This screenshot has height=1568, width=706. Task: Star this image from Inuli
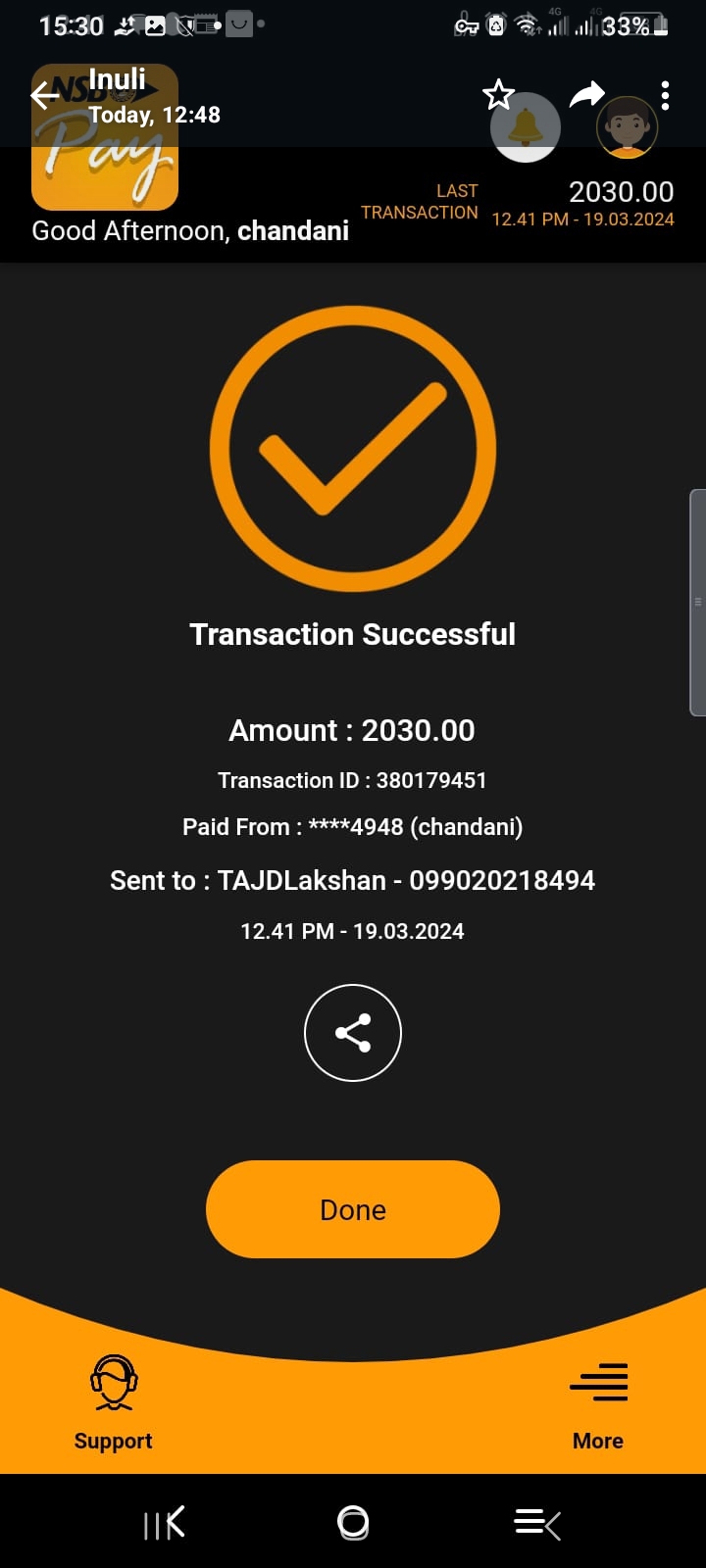[498, 95]
